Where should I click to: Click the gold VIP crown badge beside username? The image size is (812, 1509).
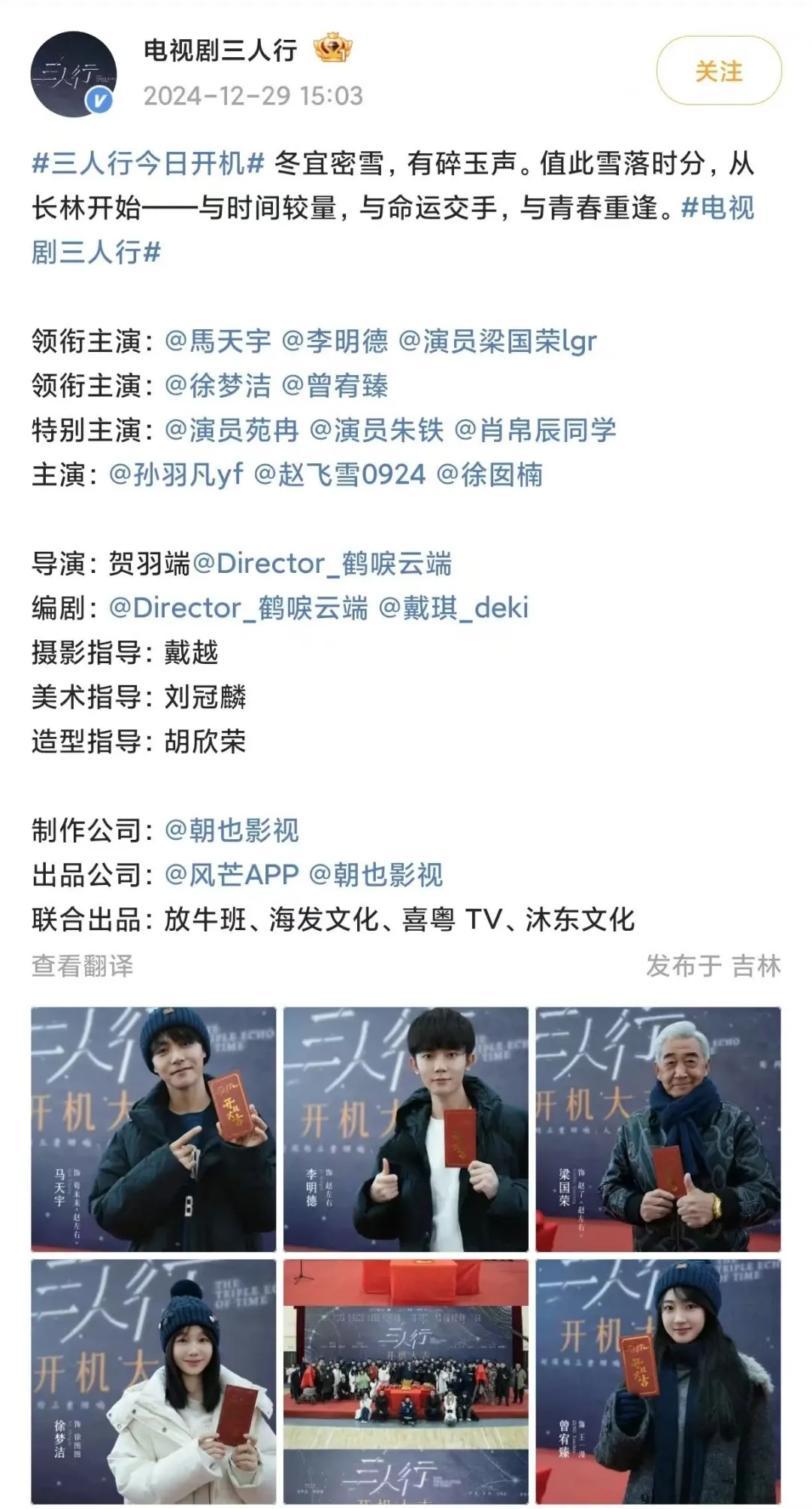[x=332, y=48]
